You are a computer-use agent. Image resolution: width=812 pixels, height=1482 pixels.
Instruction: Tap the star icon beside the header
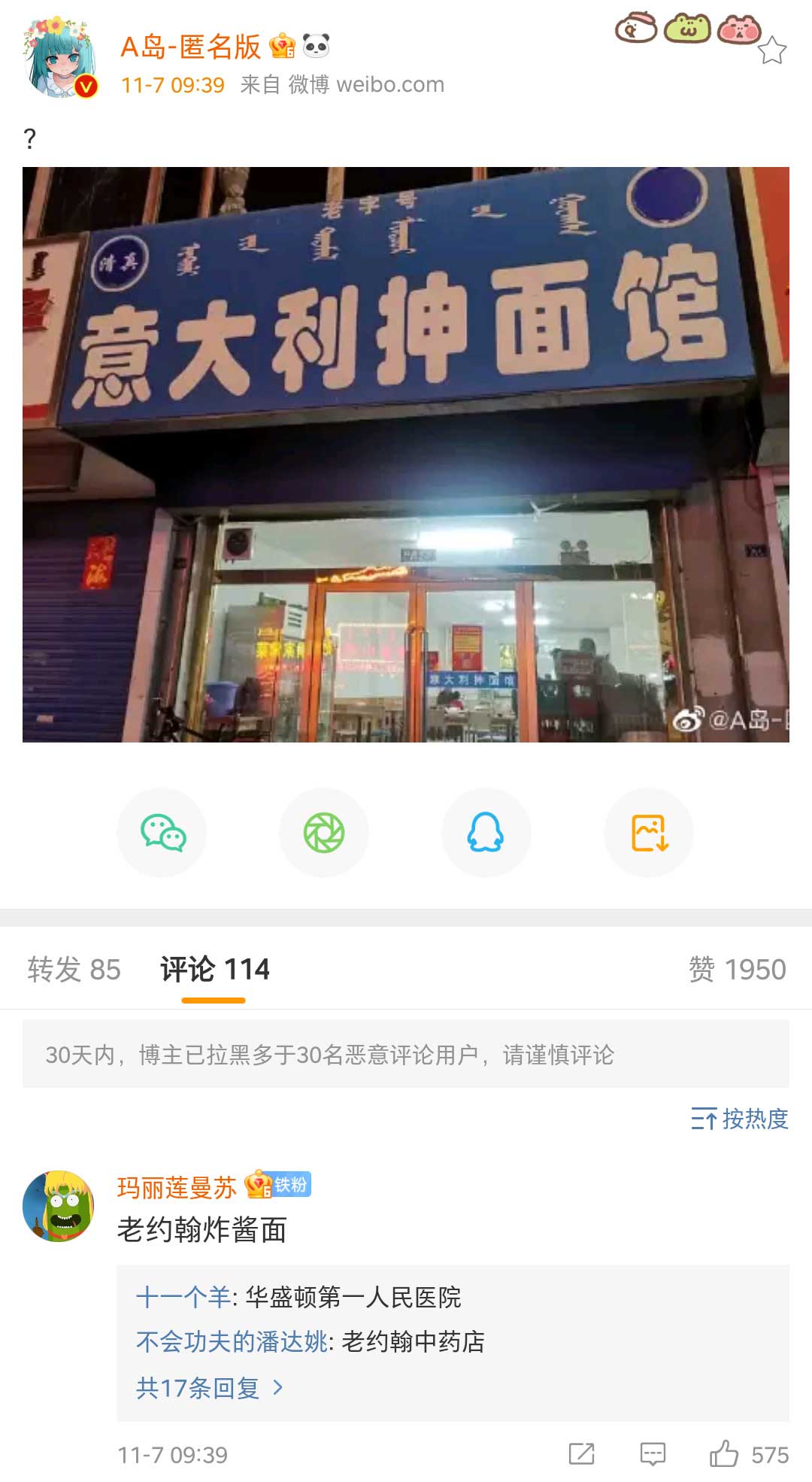pos(771,51)
